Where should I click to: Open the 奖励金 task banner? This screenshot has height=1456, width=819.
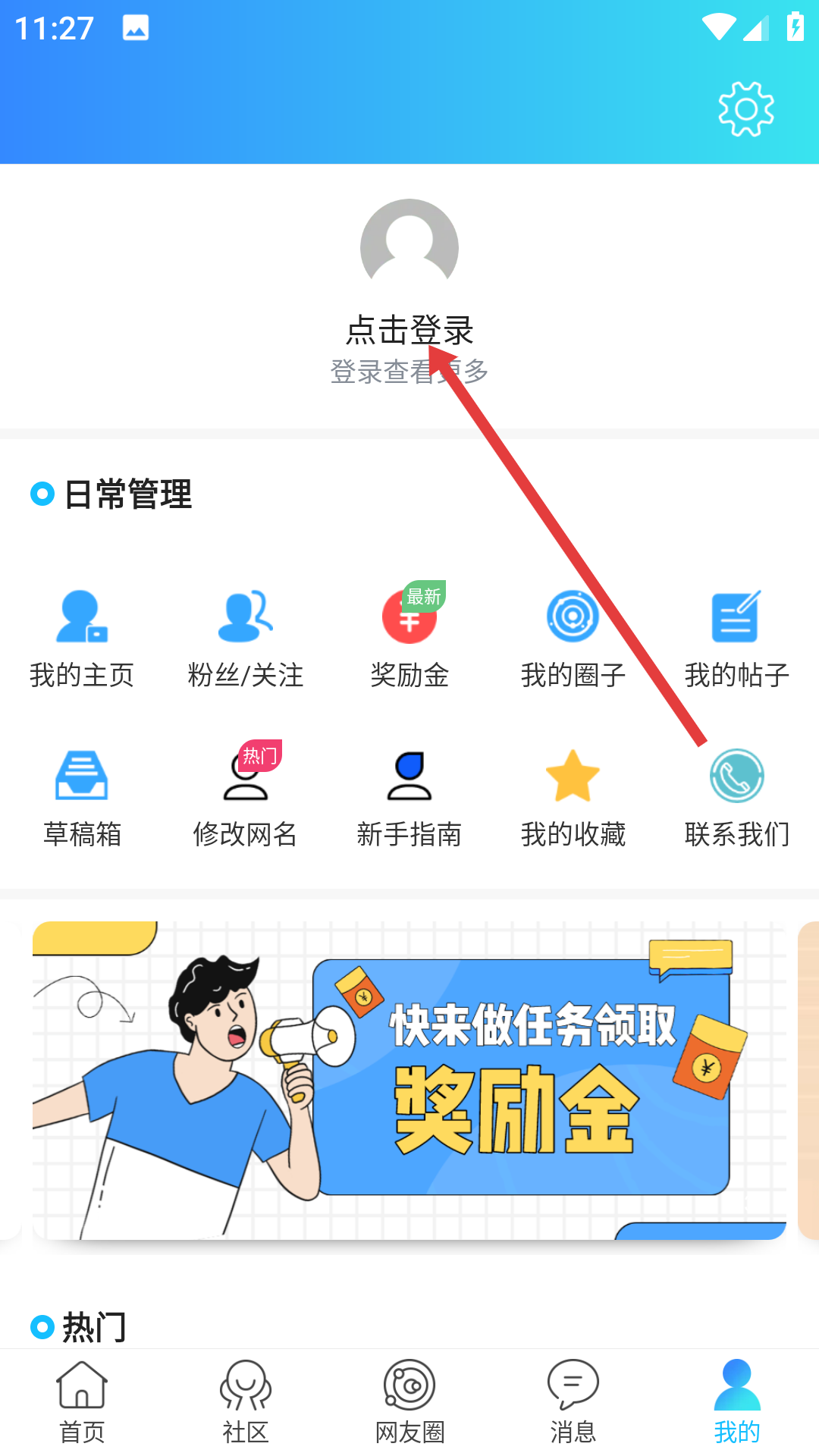(409, 1081)
